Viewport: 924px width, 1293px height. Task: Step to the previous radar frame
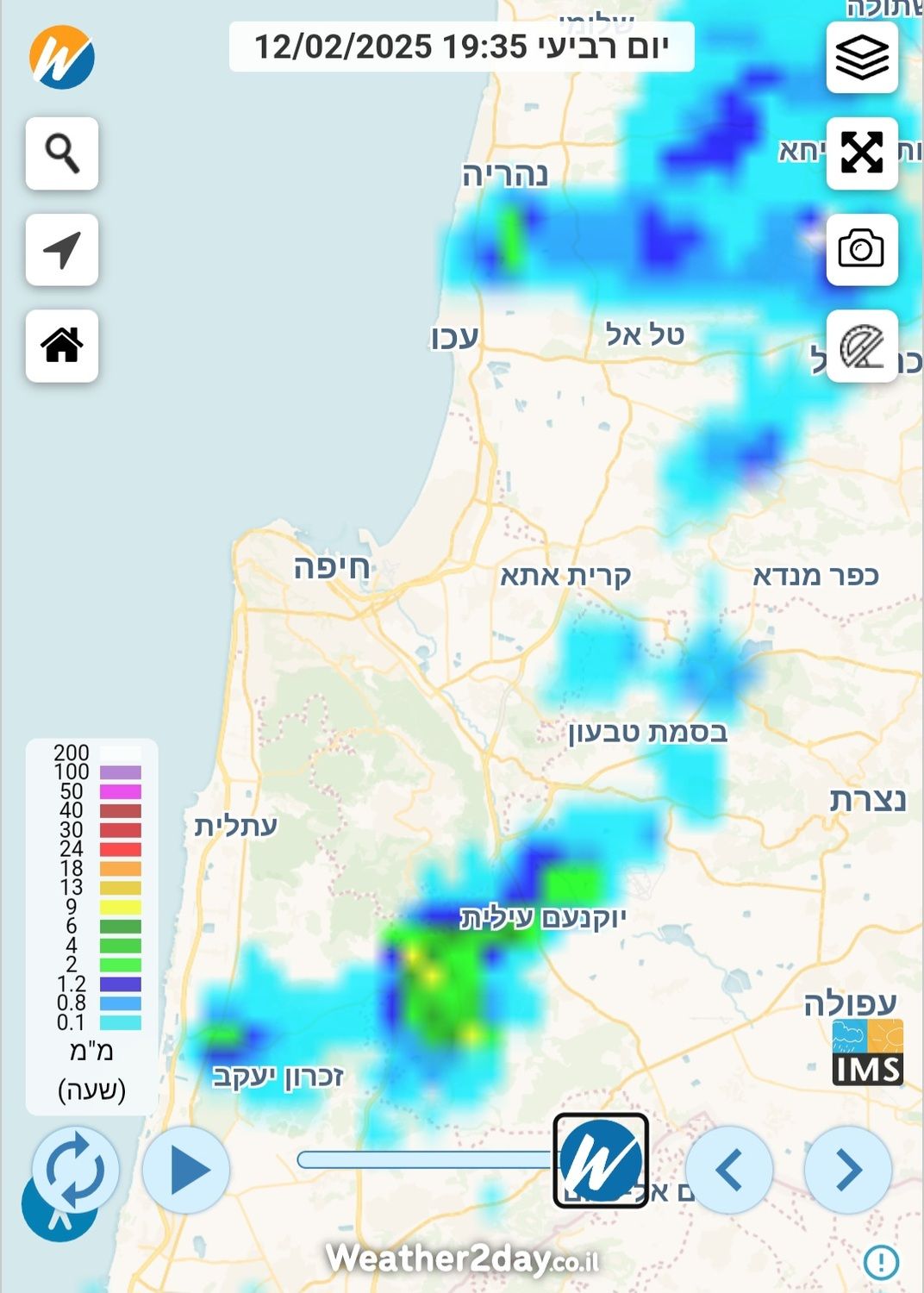coord(729,1170)
